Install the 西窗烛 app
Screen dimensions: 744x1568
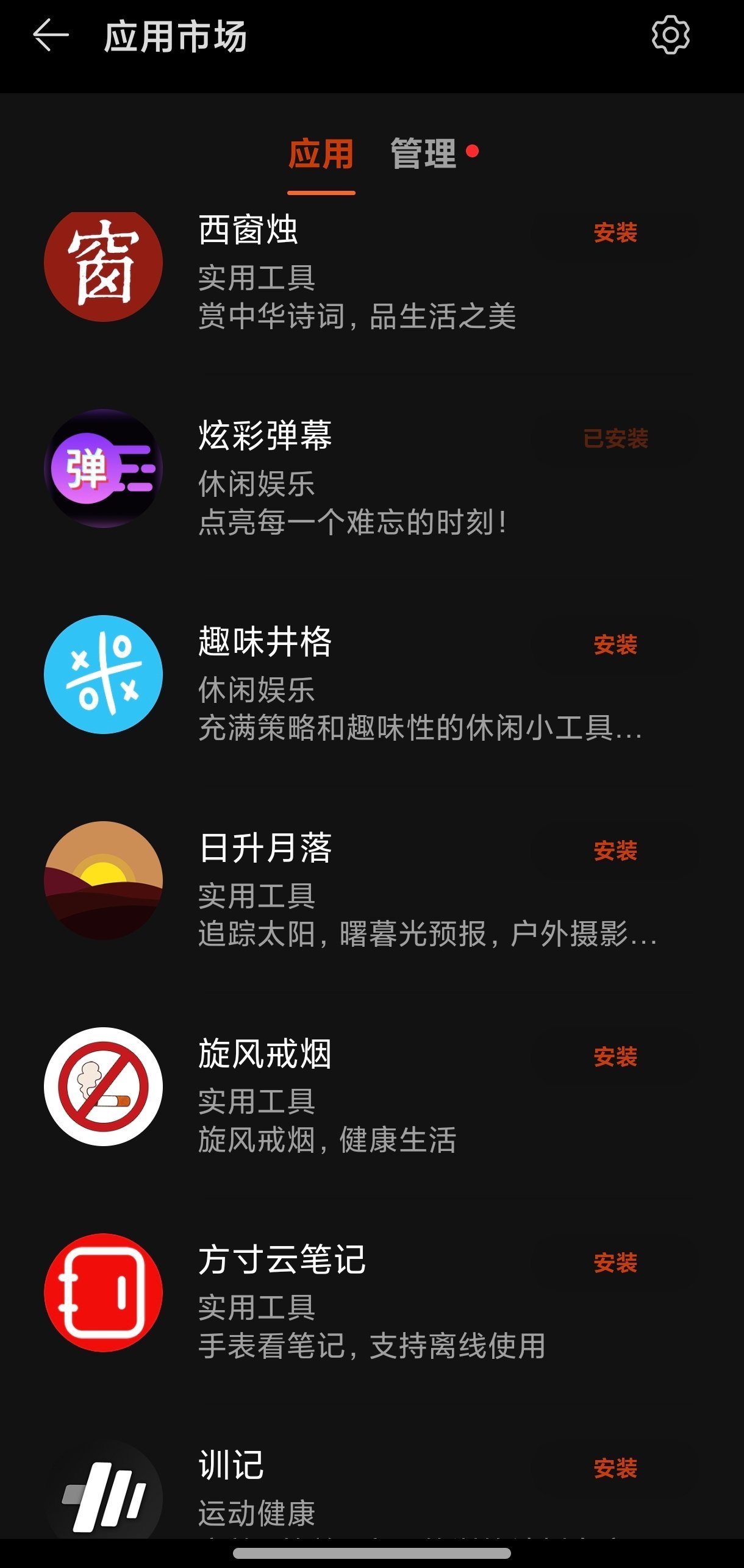pos(615,233)
